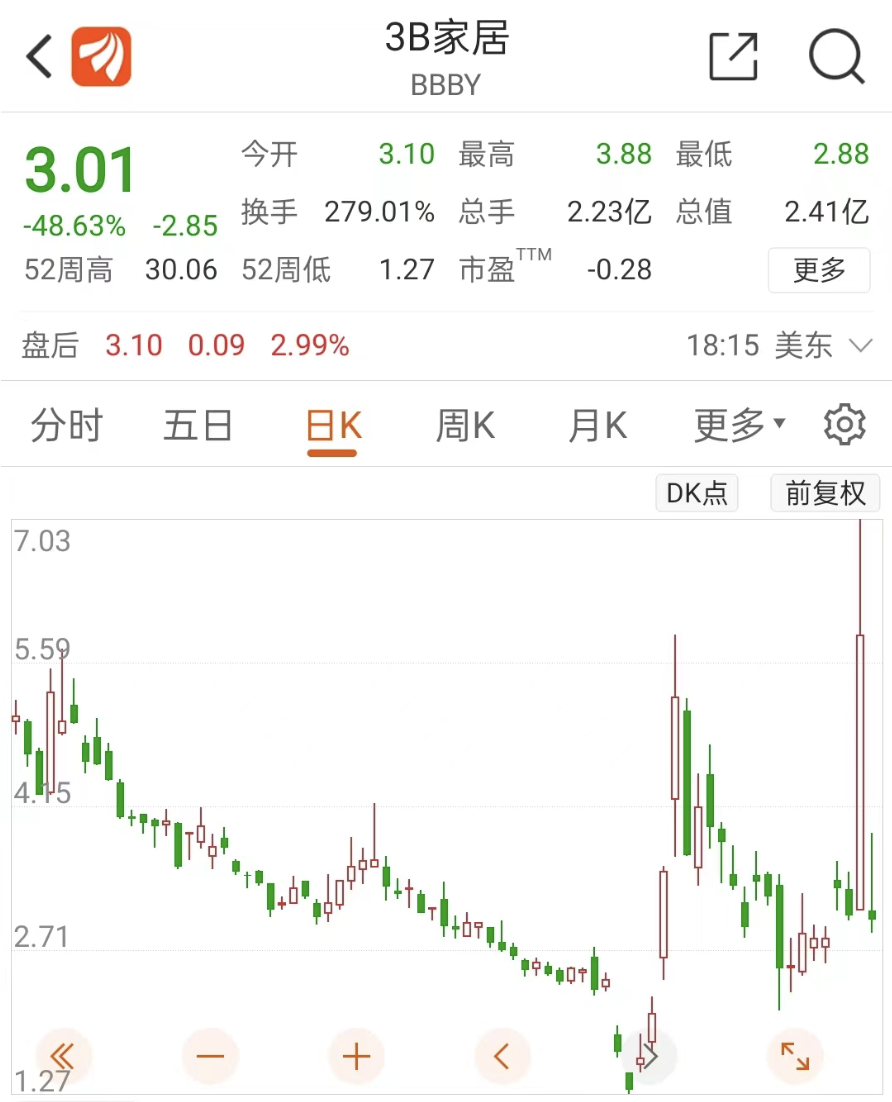Switch to the 五日 chart tab
The image size is (892, 1102).
tap(198, 427)
